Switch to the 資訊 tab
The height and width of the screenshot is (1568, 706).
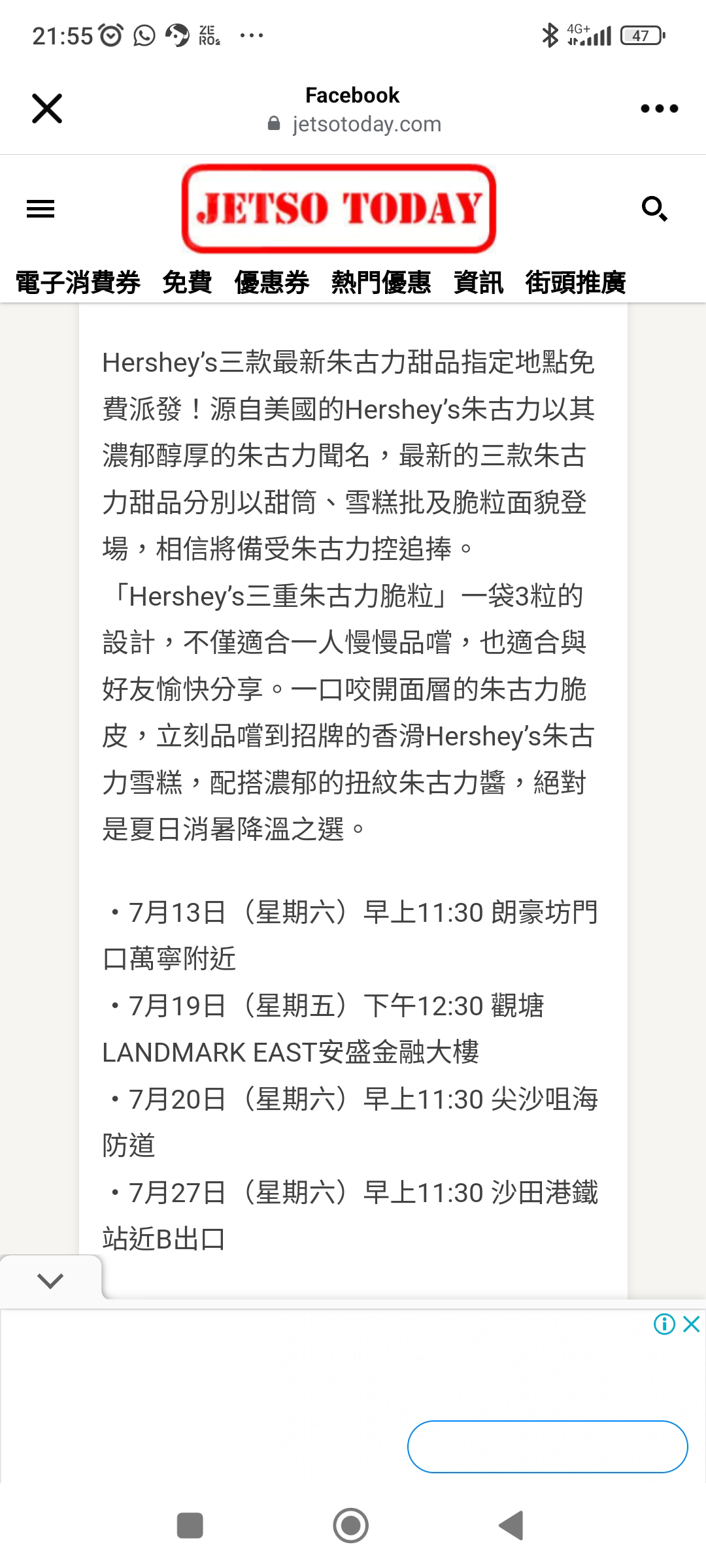coord(479,283)
